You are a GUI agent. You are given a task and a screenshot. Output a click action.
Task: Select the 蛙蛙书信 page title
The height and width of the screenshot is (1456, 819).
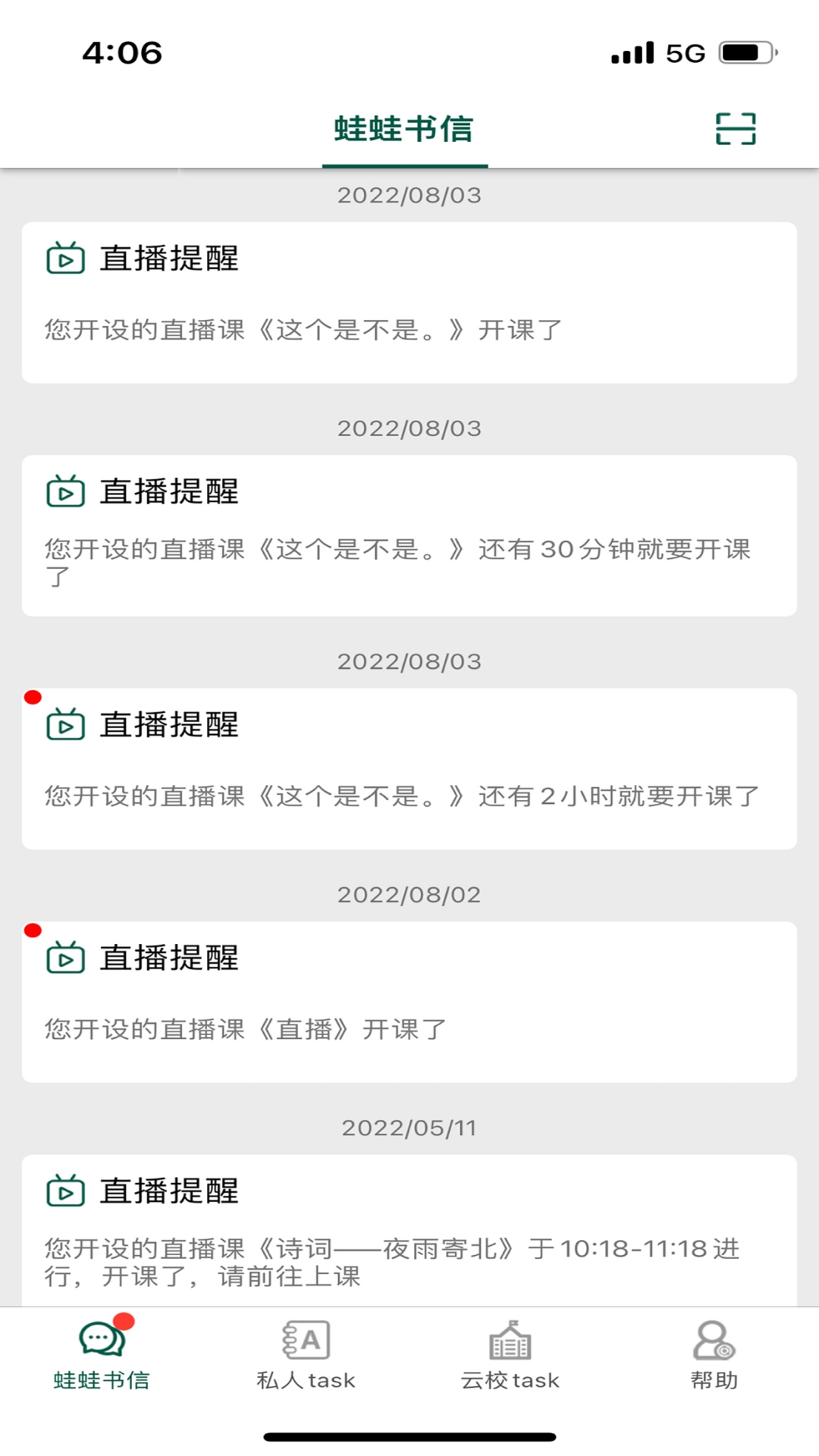404,128
